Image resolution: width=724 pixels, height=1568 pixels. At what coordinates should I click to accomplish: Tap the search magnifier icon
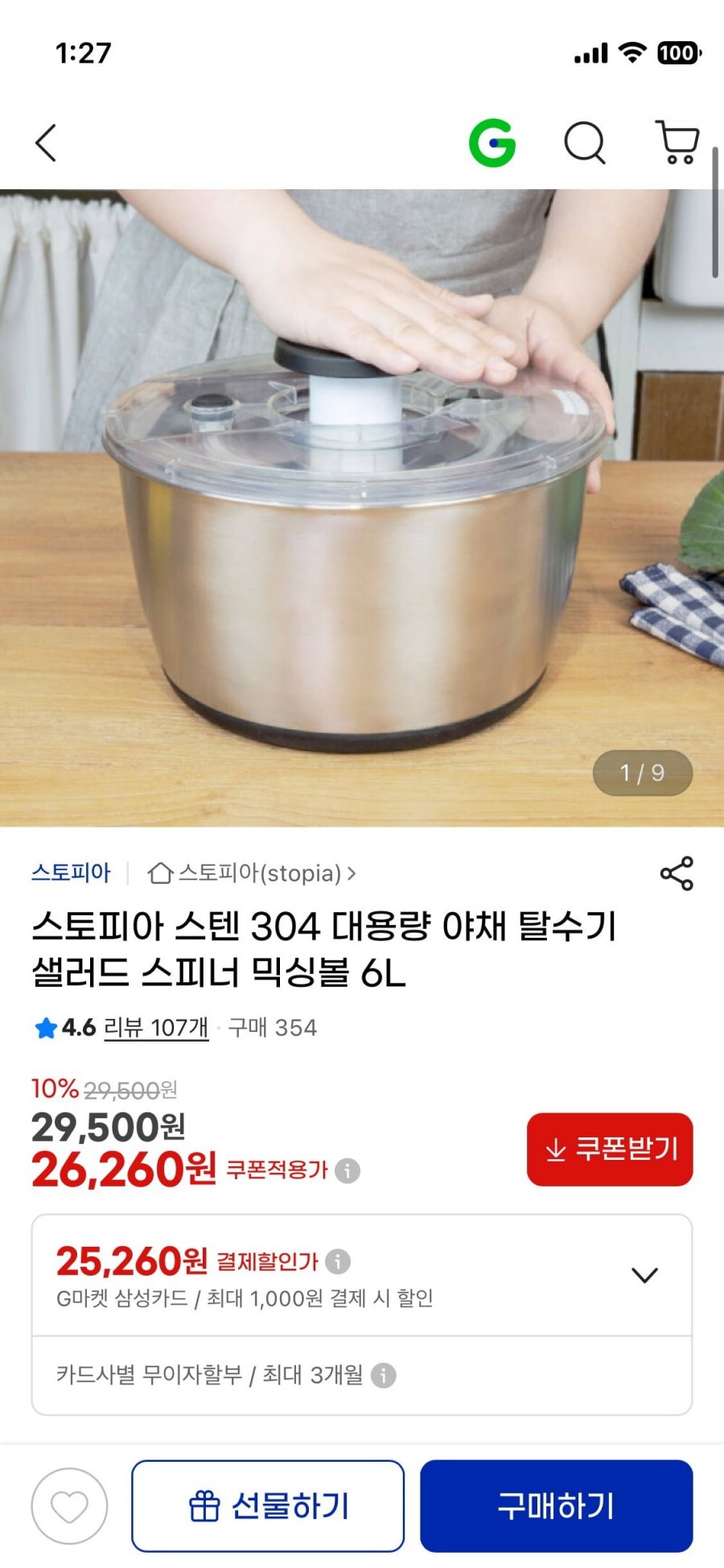(x=585, y=142)
